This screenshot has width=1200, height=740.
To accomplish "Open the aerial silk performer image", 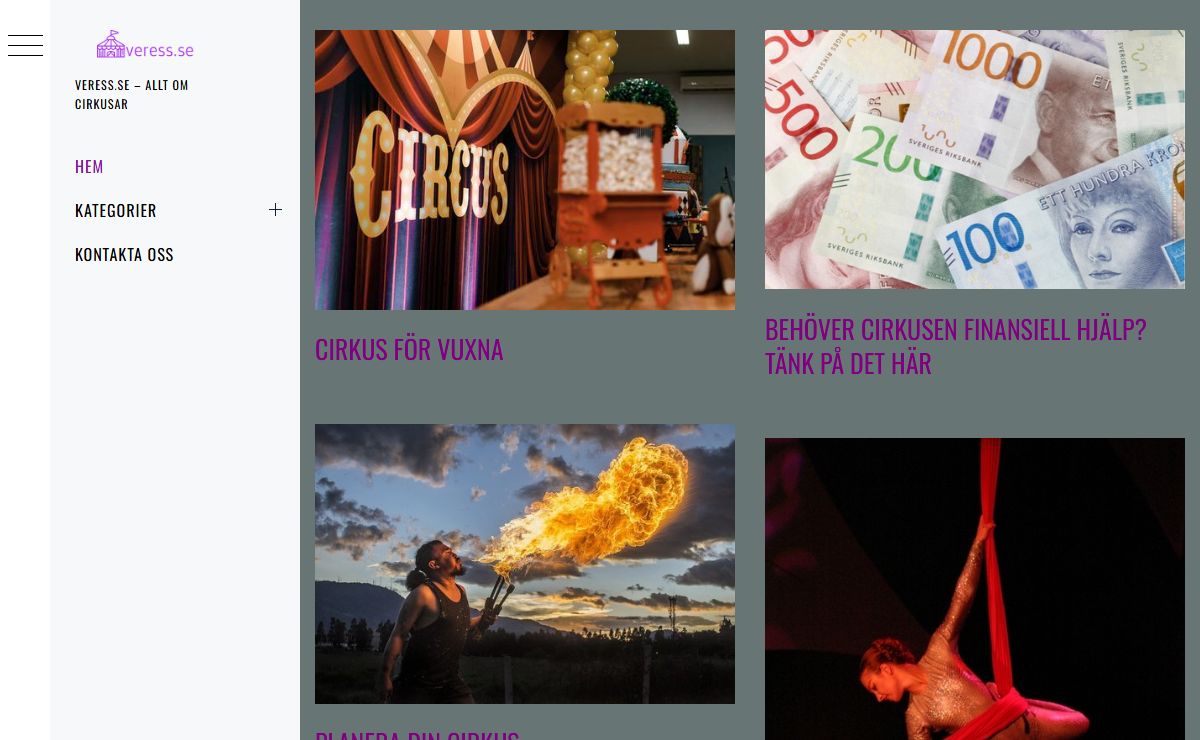I will [974, 588].
